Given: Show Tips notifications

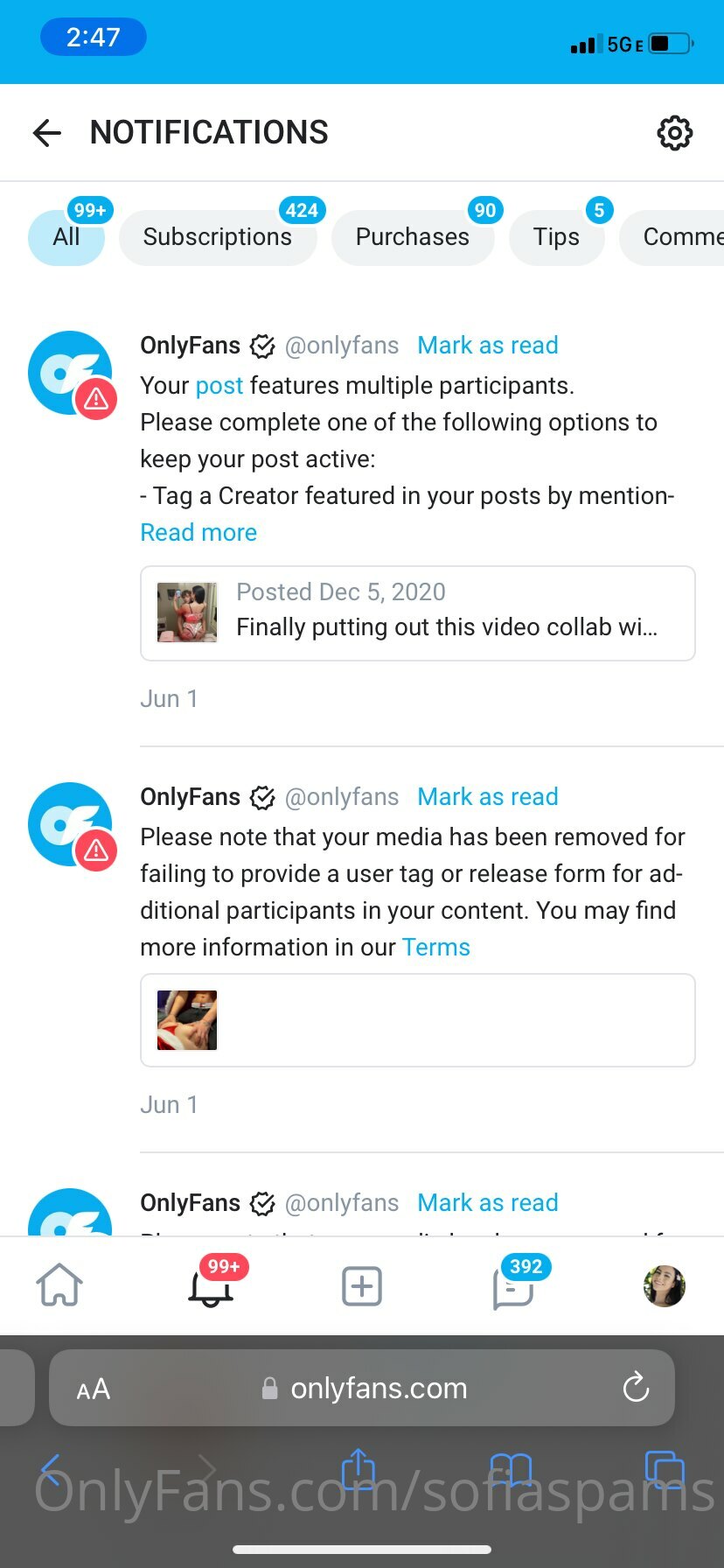Looking at the screenshot, I should [x=556, y=237].
